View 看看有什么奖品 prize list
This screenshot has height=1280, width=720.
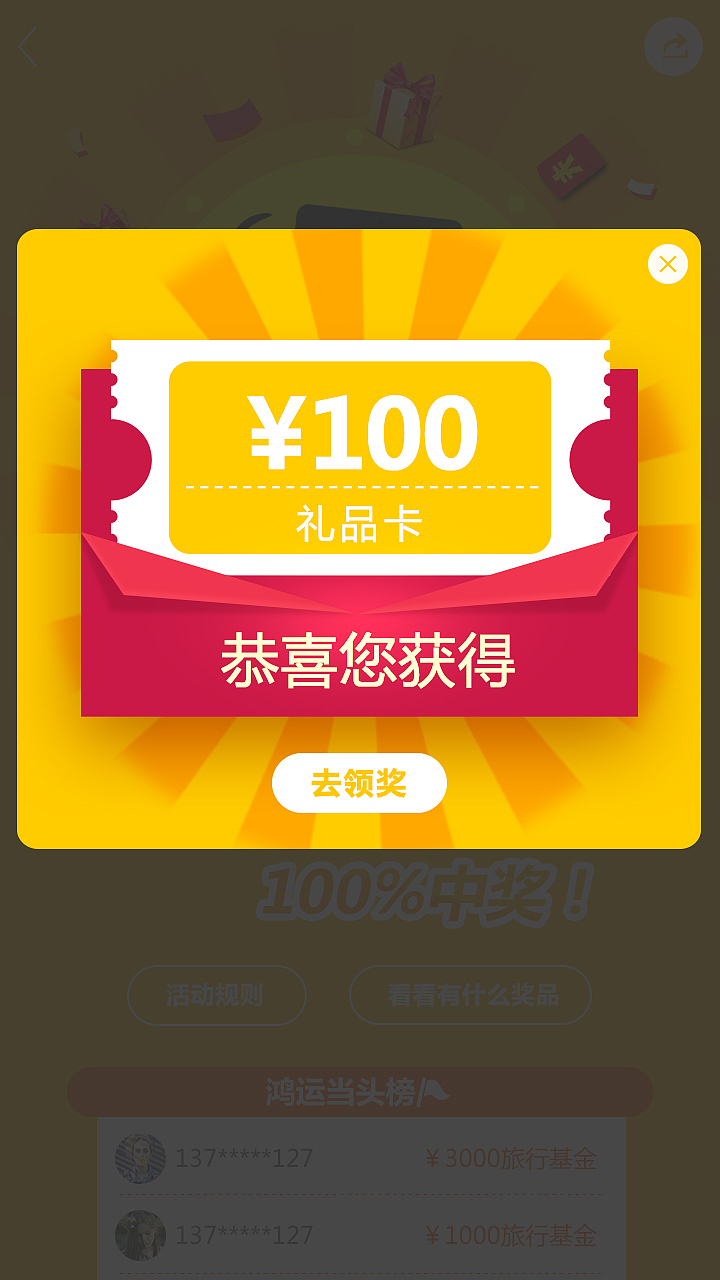click(x=471, y=995)
